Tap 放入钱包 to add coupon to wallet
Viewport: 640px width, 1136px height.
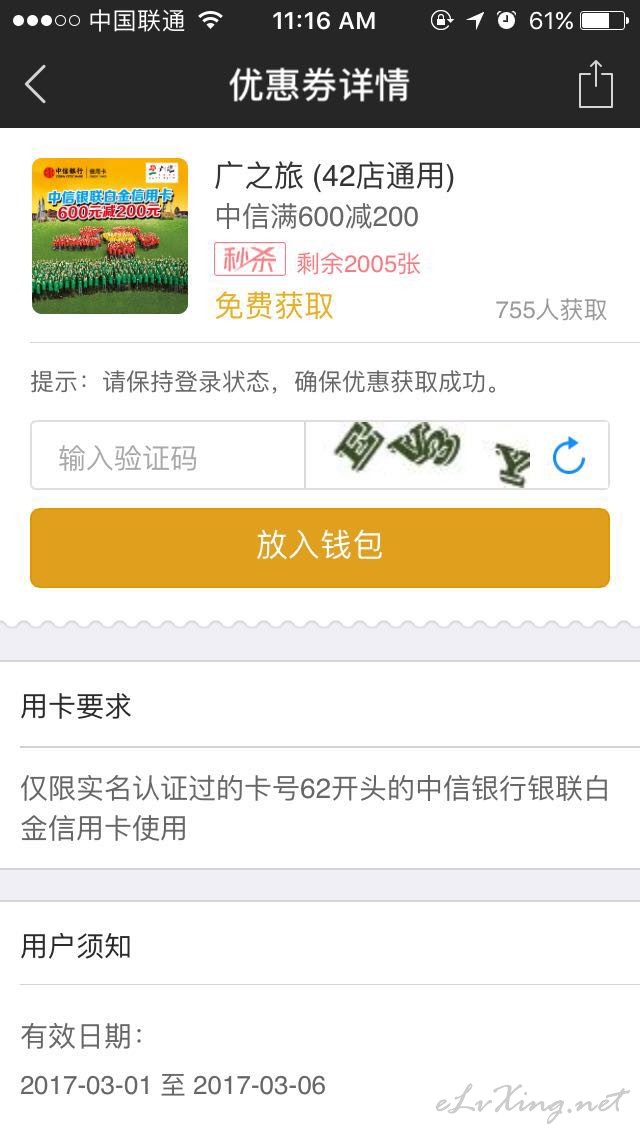[x=320, y=548]
